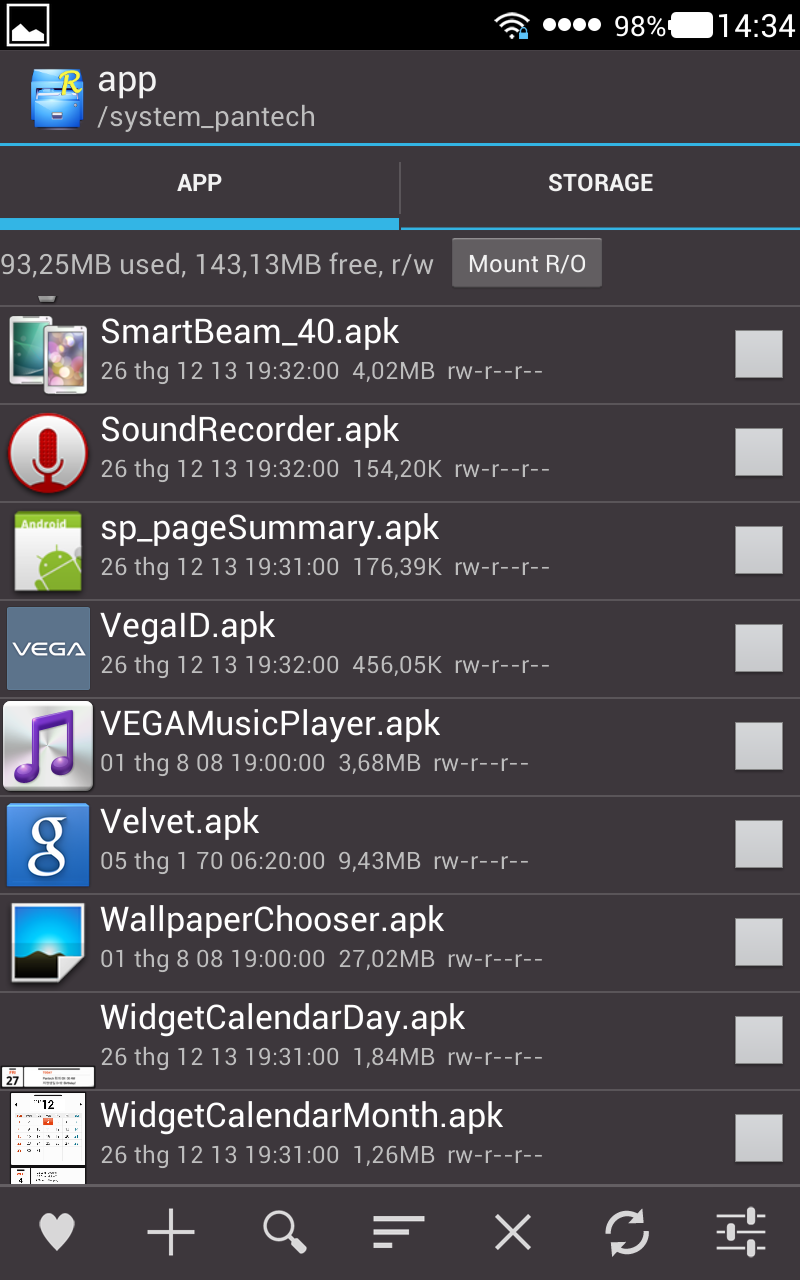This screenshot has height=1280, width=800.
Task: Select VegaID.apk checkbox
Action: pos(758,648)
